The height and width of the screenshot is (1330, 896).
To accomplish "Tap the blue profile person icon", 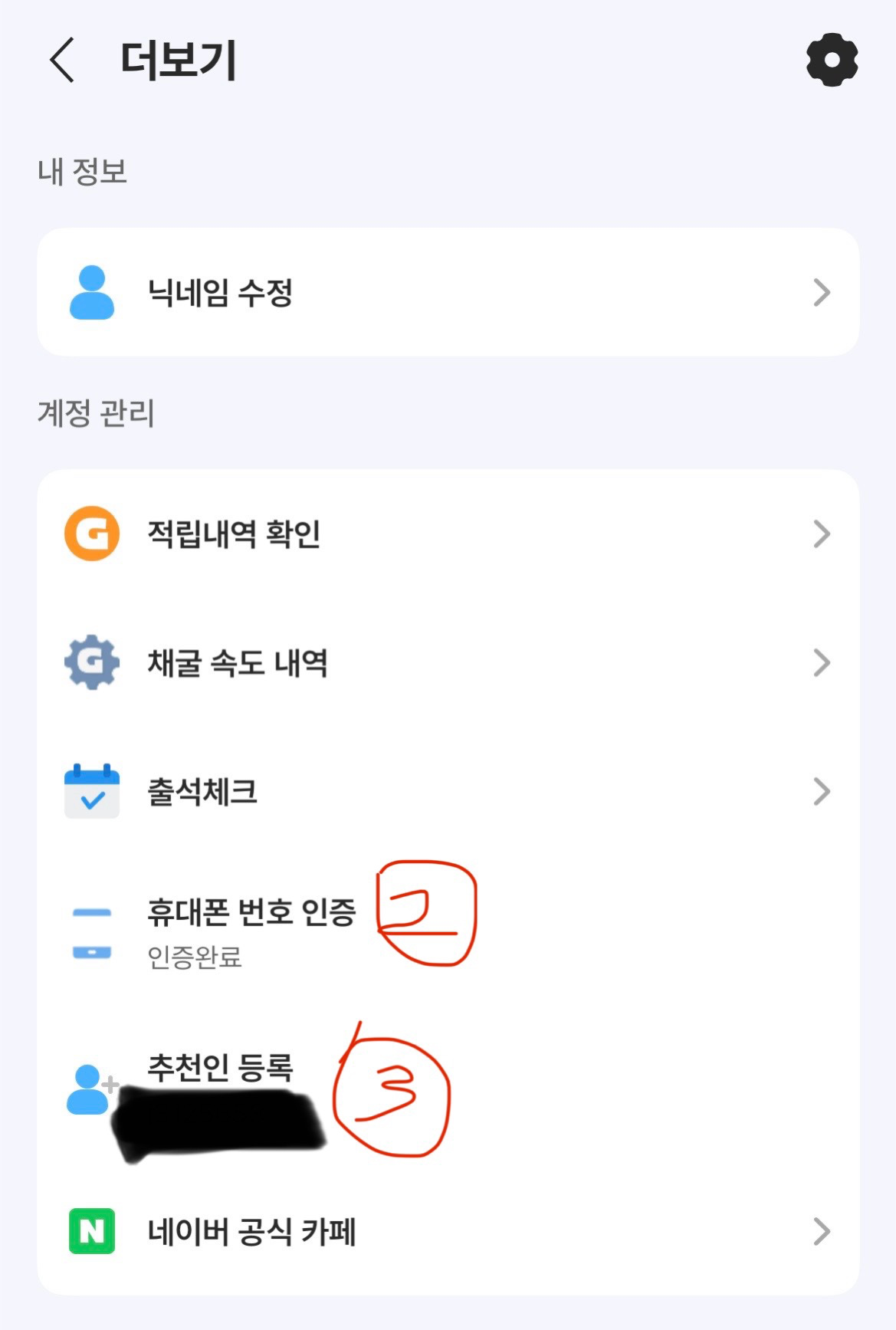I will tap(92, 291).
